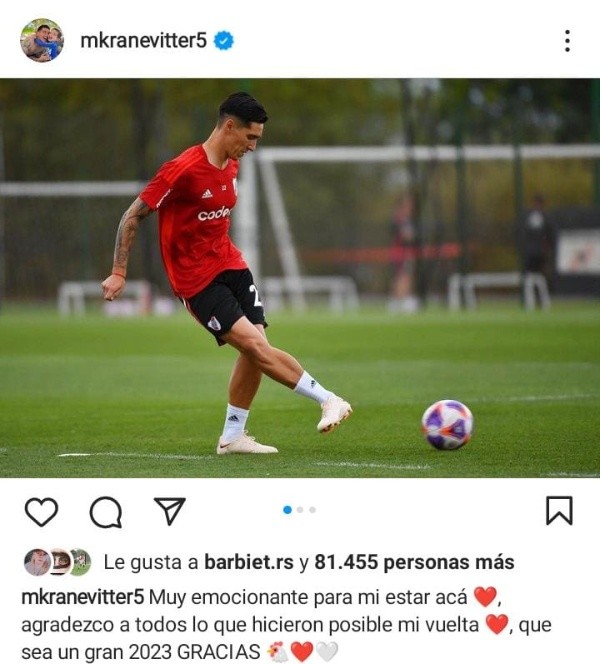Share the post via paper plane icon

pyautogui.click(x=169, y=511)
